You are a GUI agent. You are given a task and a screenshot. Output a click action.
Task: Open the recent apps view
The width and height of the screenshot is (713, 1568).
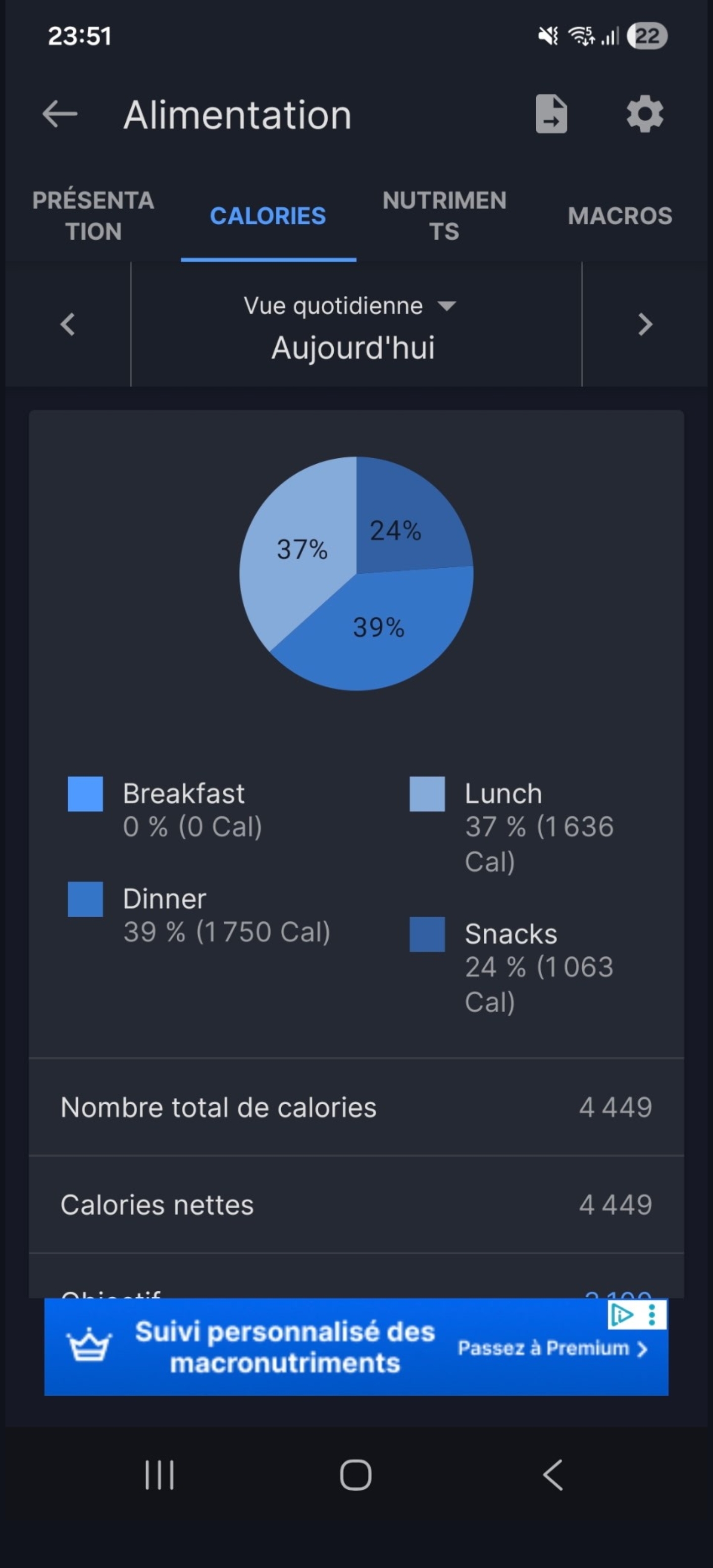pyautogui.click(x=159, y=1475)
